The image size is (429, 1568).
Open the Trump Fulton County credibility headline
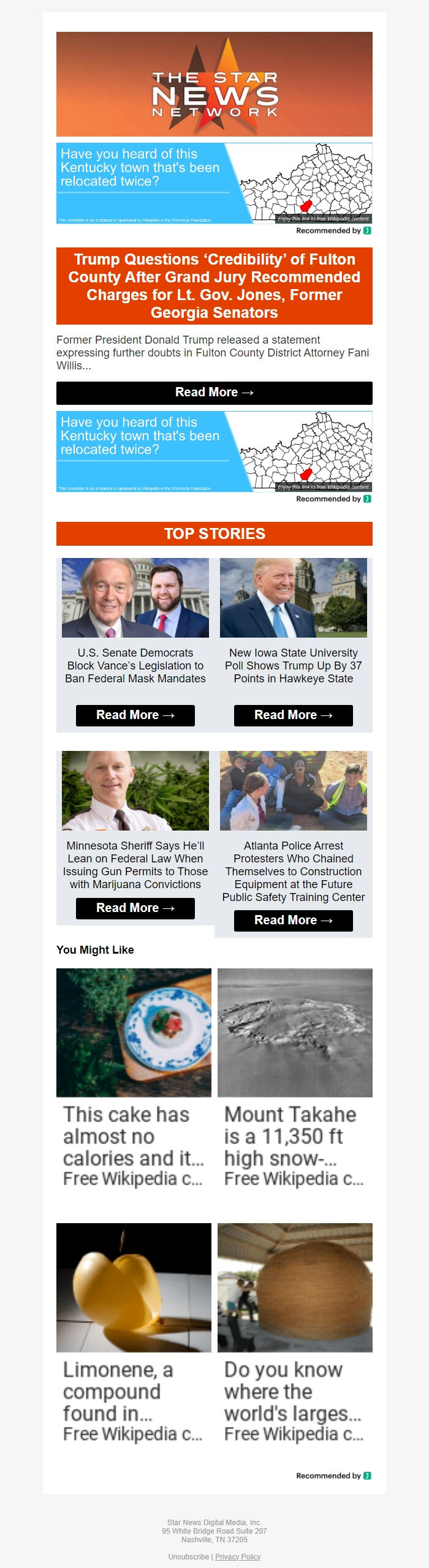(x=214, y=286)
